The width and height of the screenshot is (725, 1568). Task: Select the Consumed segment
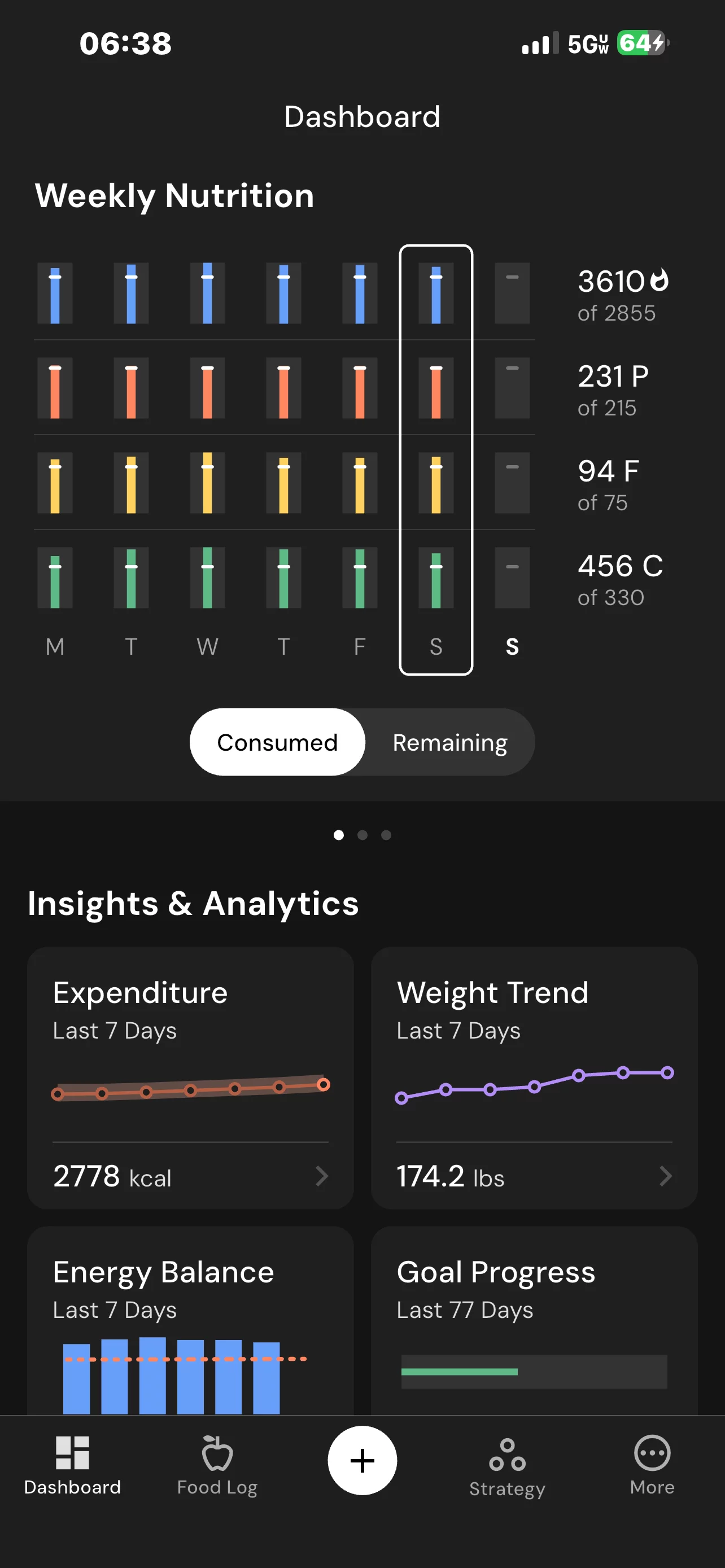278,742
